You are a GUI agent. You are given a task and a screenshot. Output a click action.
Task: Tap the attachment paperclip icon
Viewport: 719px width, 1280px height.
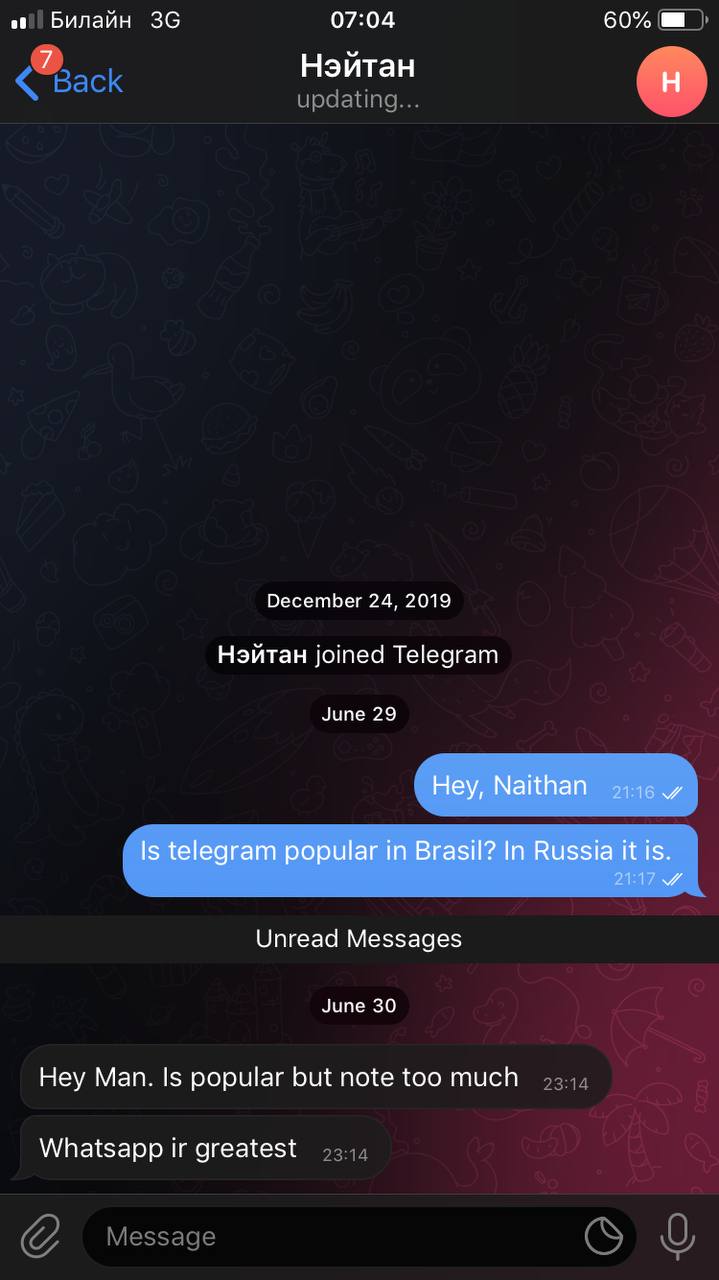coord(40,1236)
